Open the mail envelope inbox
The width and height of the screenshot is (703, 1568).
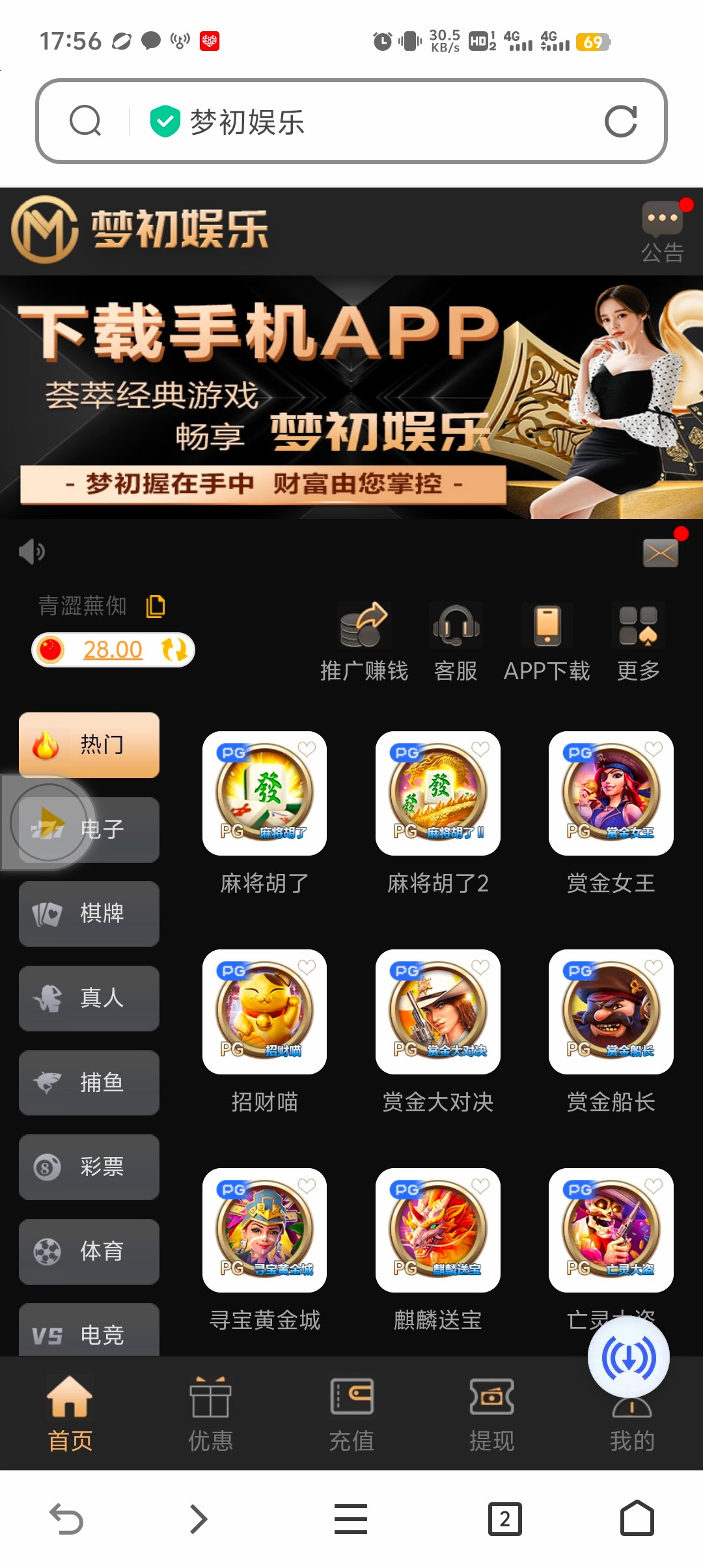661,553
